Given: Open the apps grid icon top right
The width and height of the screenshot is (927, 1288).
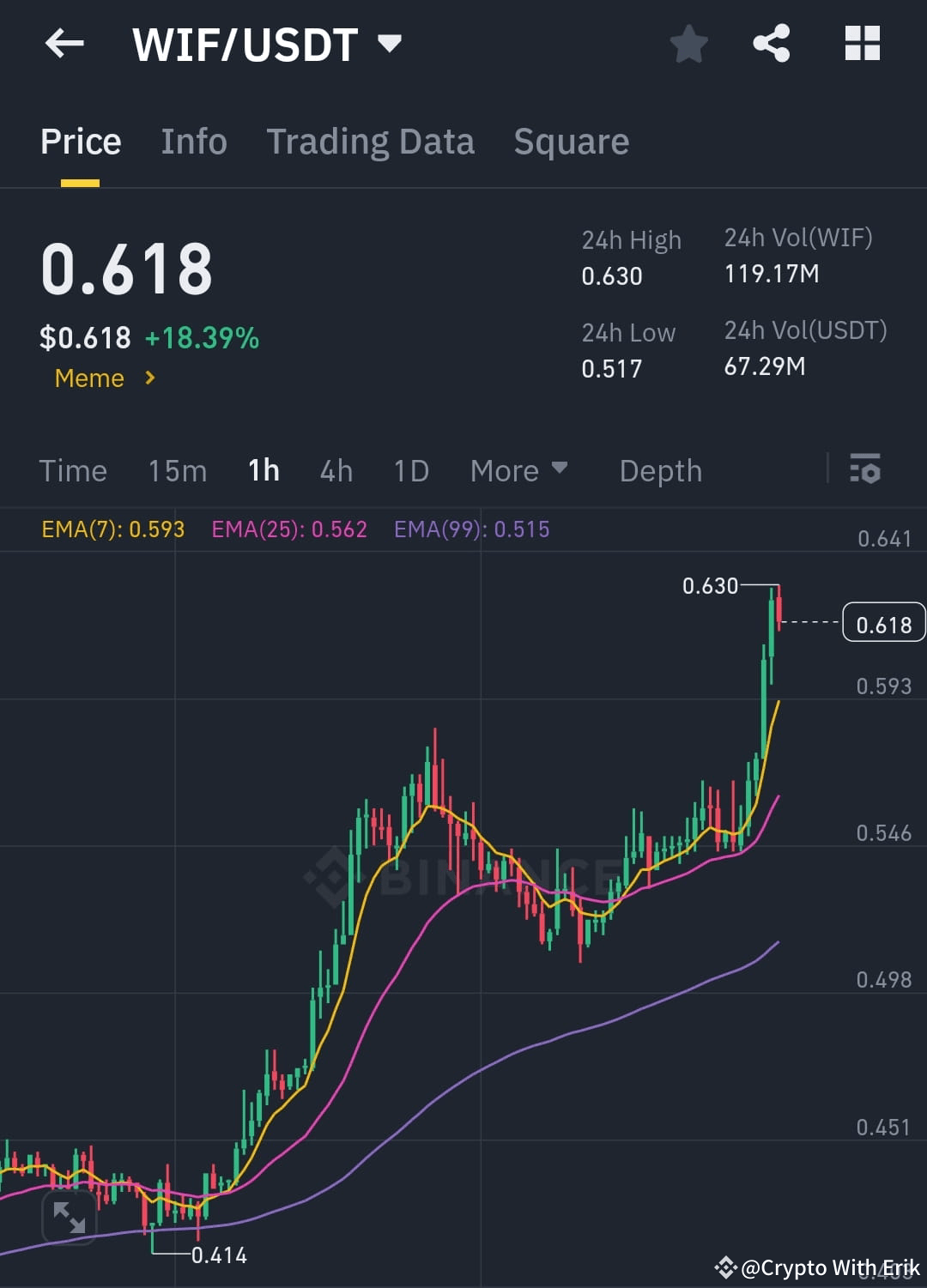Looking at the screenshot, I should click(x=863, y=42).
